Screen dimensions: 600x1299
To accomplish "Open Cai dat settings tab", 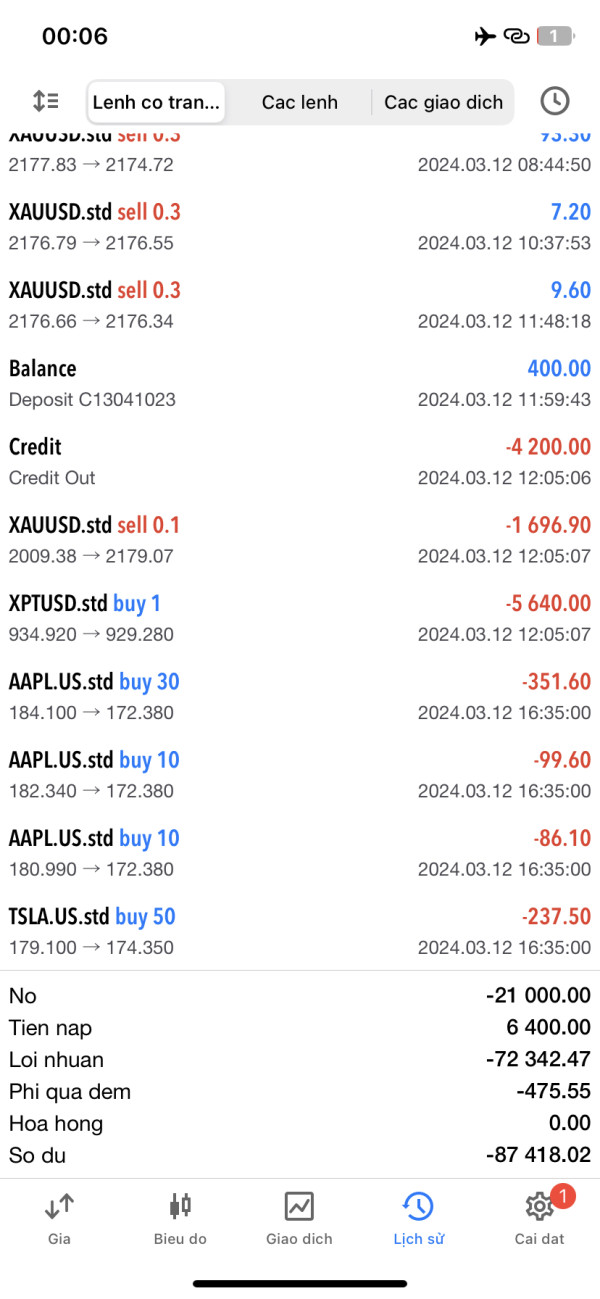I will tap(540, 1218).
